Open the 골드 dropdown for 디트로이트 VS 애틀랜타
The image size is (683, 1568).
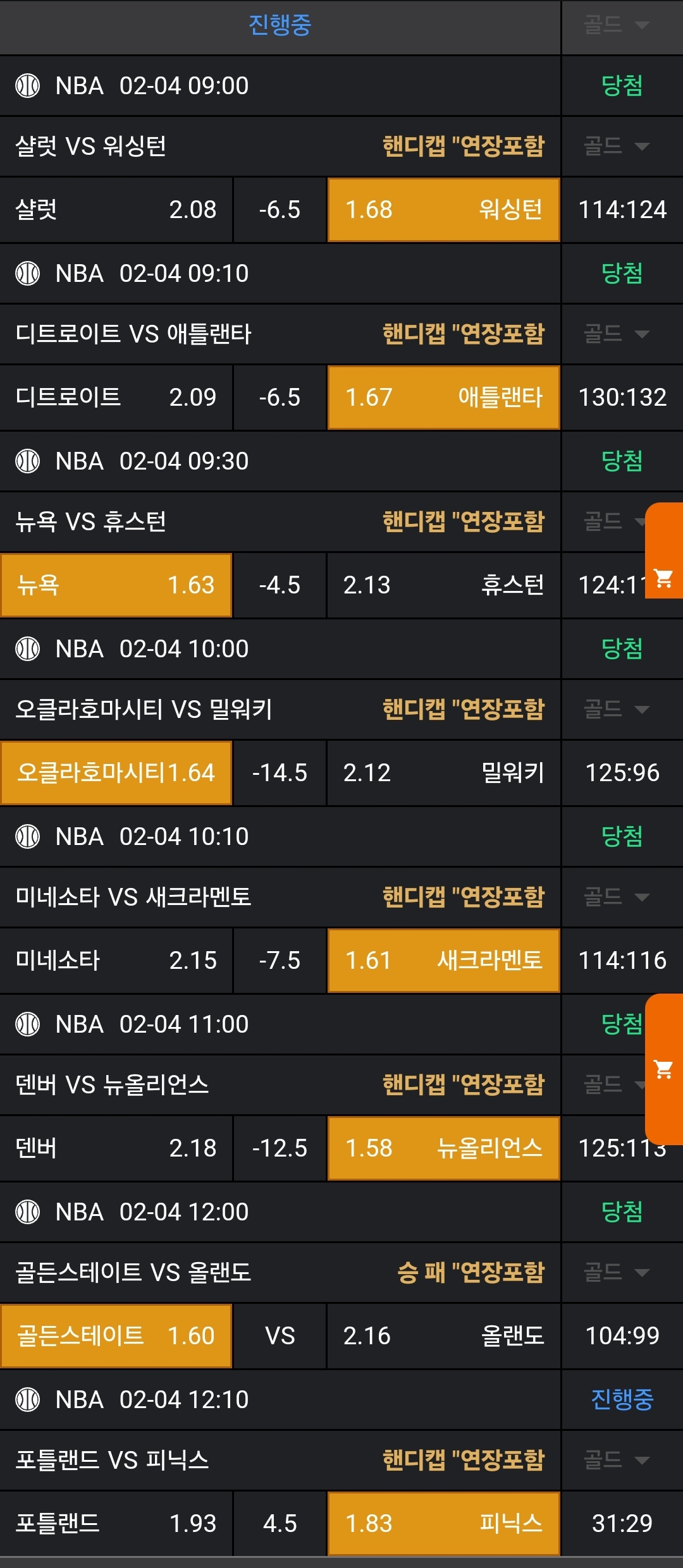point(617,334)
